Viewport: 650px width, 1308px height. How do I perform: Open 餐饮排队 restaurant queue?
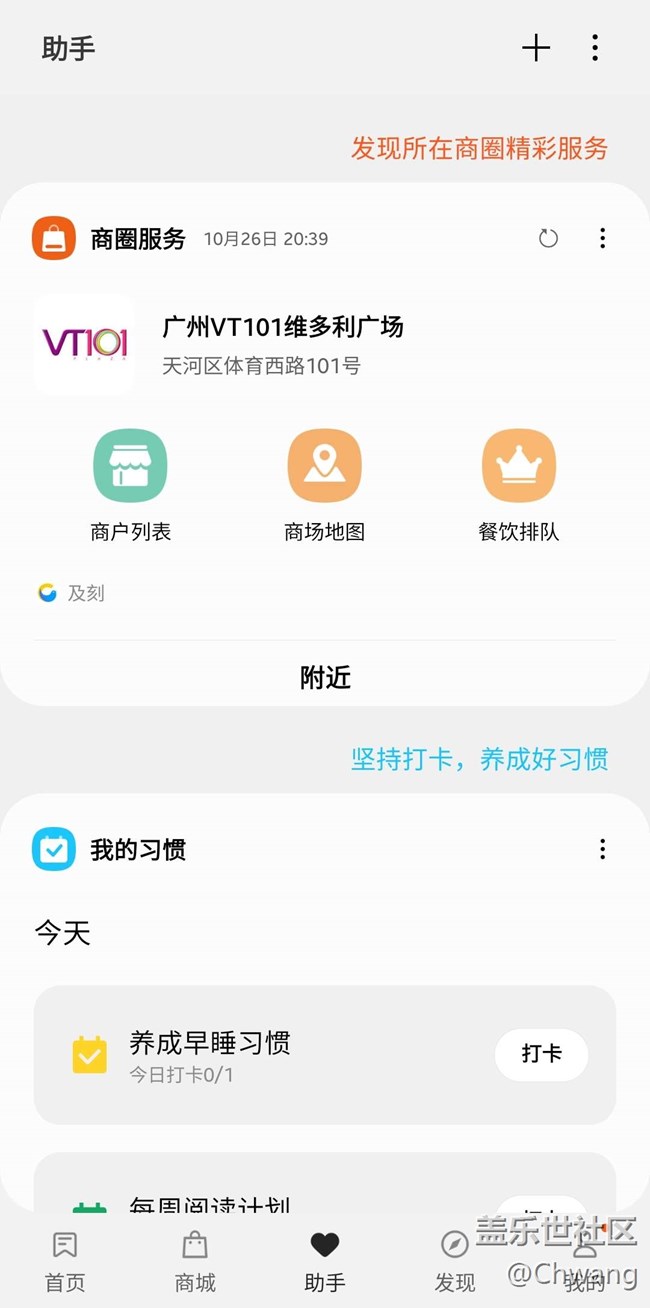coord(518,486)
